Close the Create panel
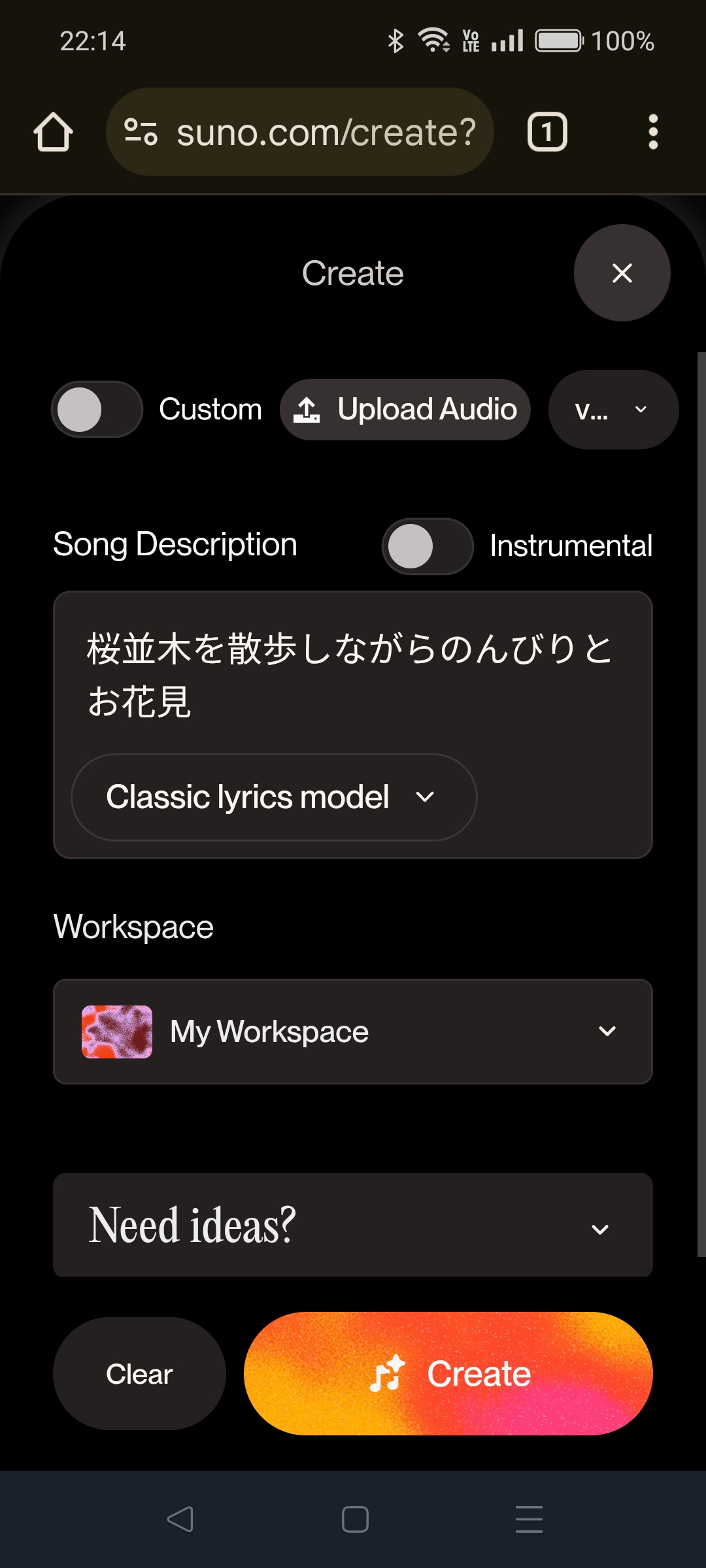 tap(622, 273)
